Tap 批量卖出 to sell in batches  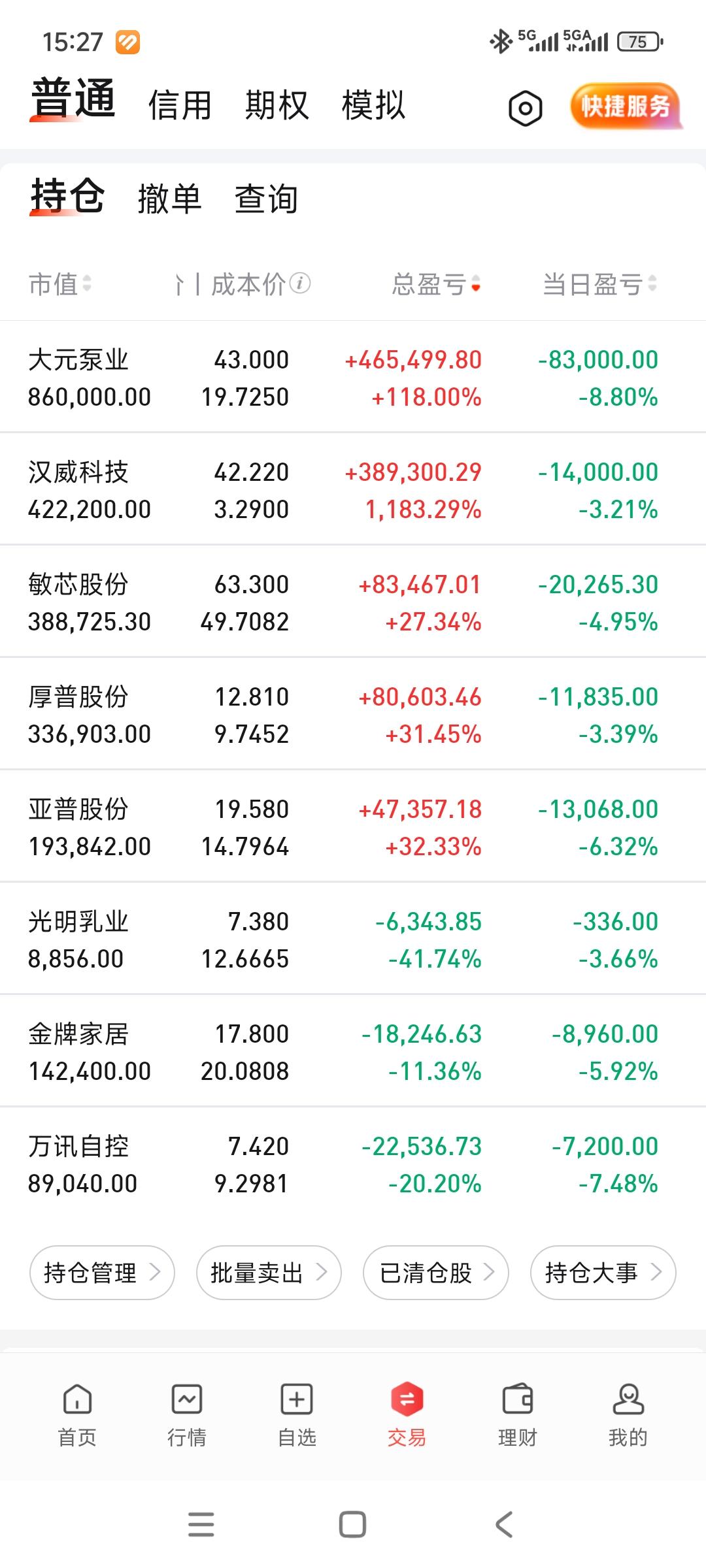pyautogui.click(x=269, y=1272)
